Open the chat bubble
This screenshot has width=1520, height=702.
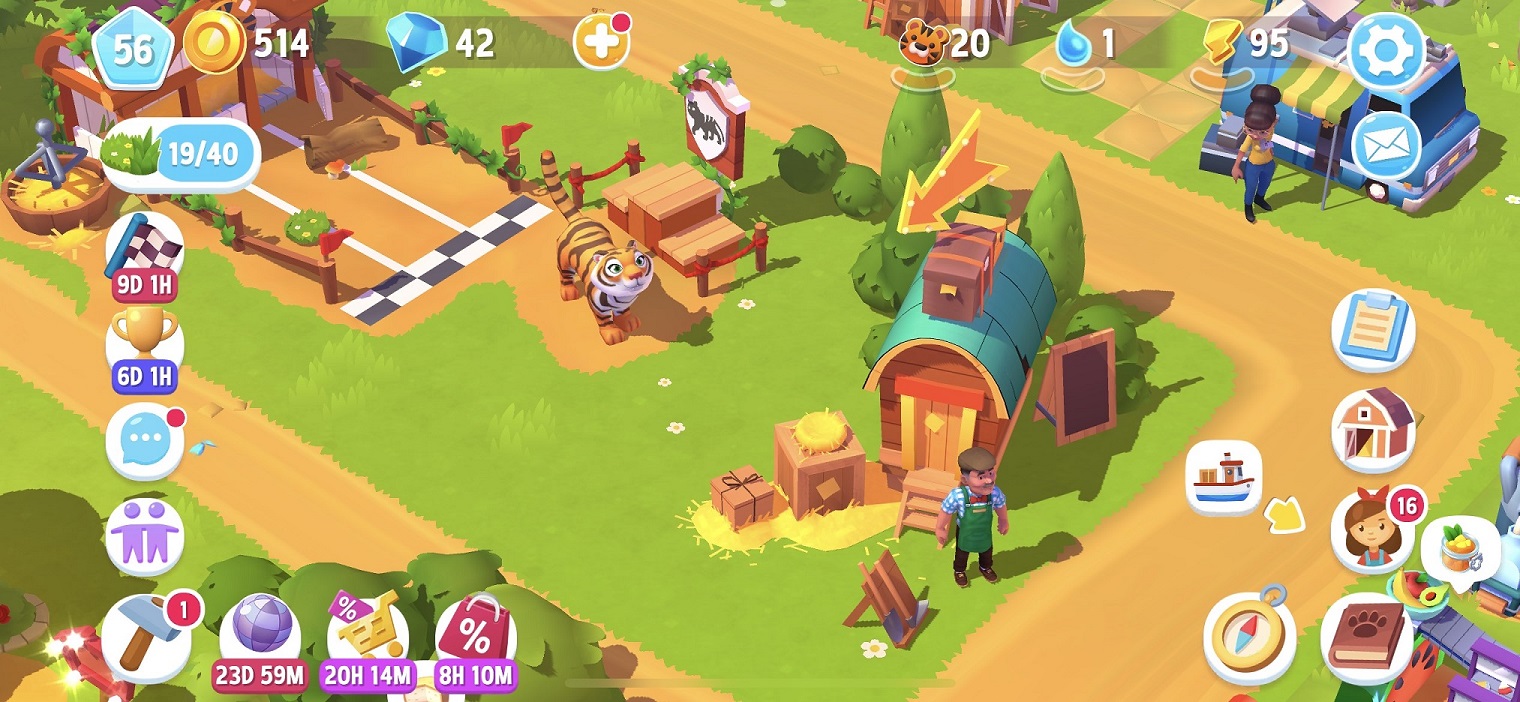[x=145, y=440]
